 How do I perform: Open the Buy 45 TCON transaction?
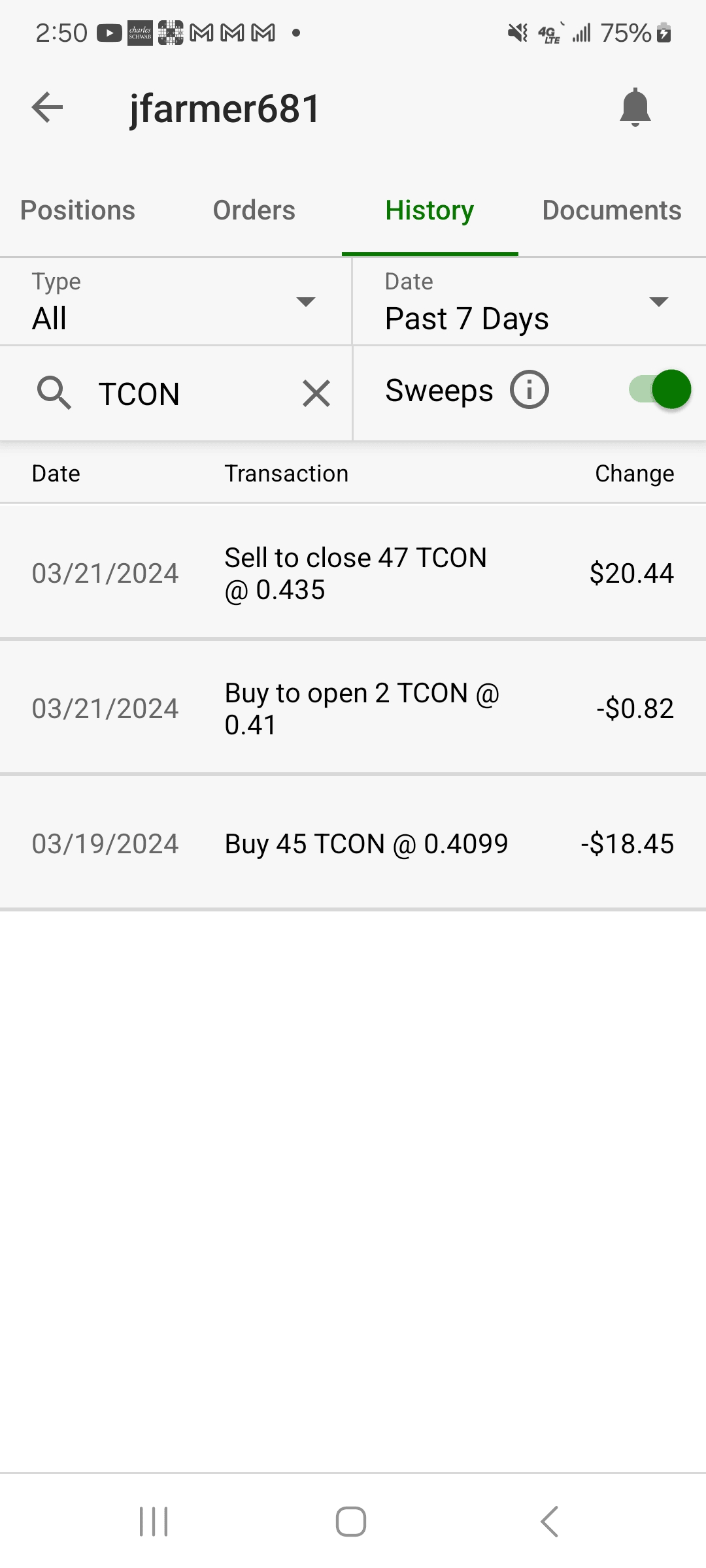coord(353,843)
